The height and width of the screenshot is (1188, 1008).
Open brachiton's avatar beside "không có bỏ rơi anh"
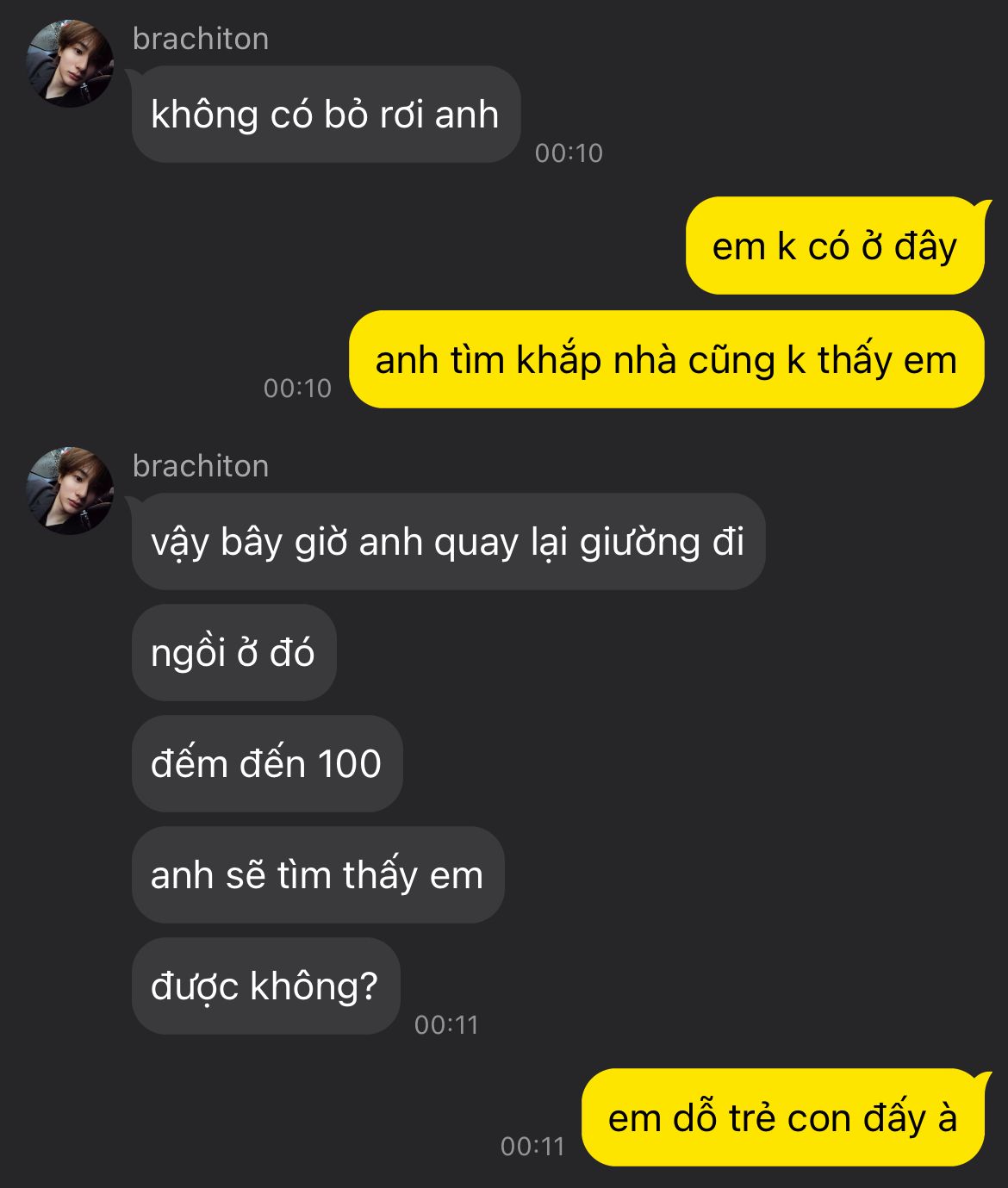pyautogui.click(x=71, y=63)
